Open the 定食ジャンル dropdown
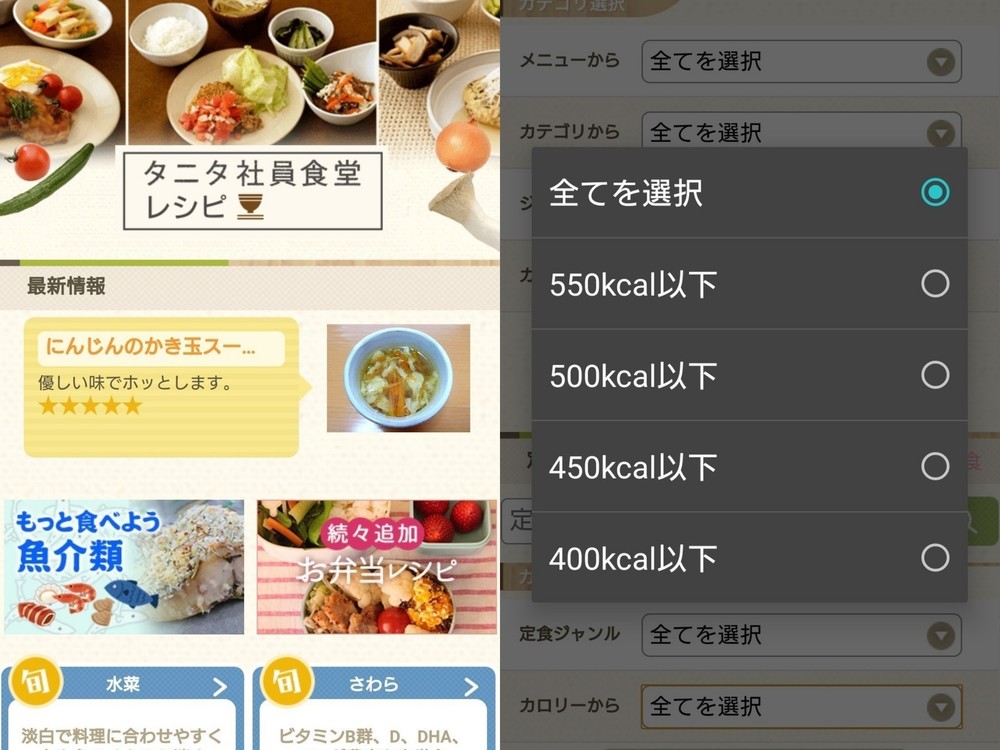1000x750 pixels. tap(801, 635)
